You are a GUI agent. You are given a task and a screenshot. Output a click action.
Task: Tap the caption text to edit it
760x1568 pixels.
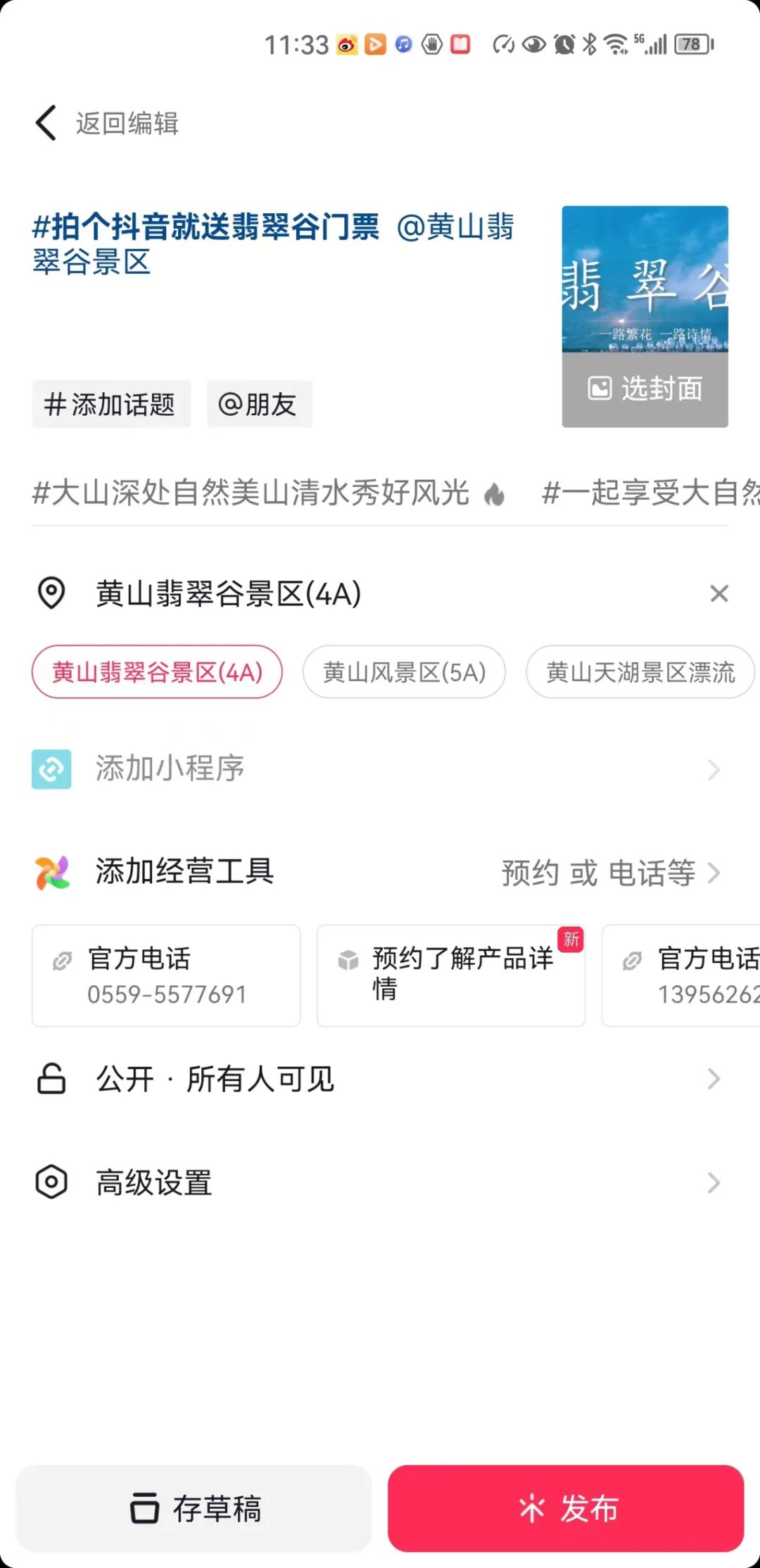pos(273,244)
